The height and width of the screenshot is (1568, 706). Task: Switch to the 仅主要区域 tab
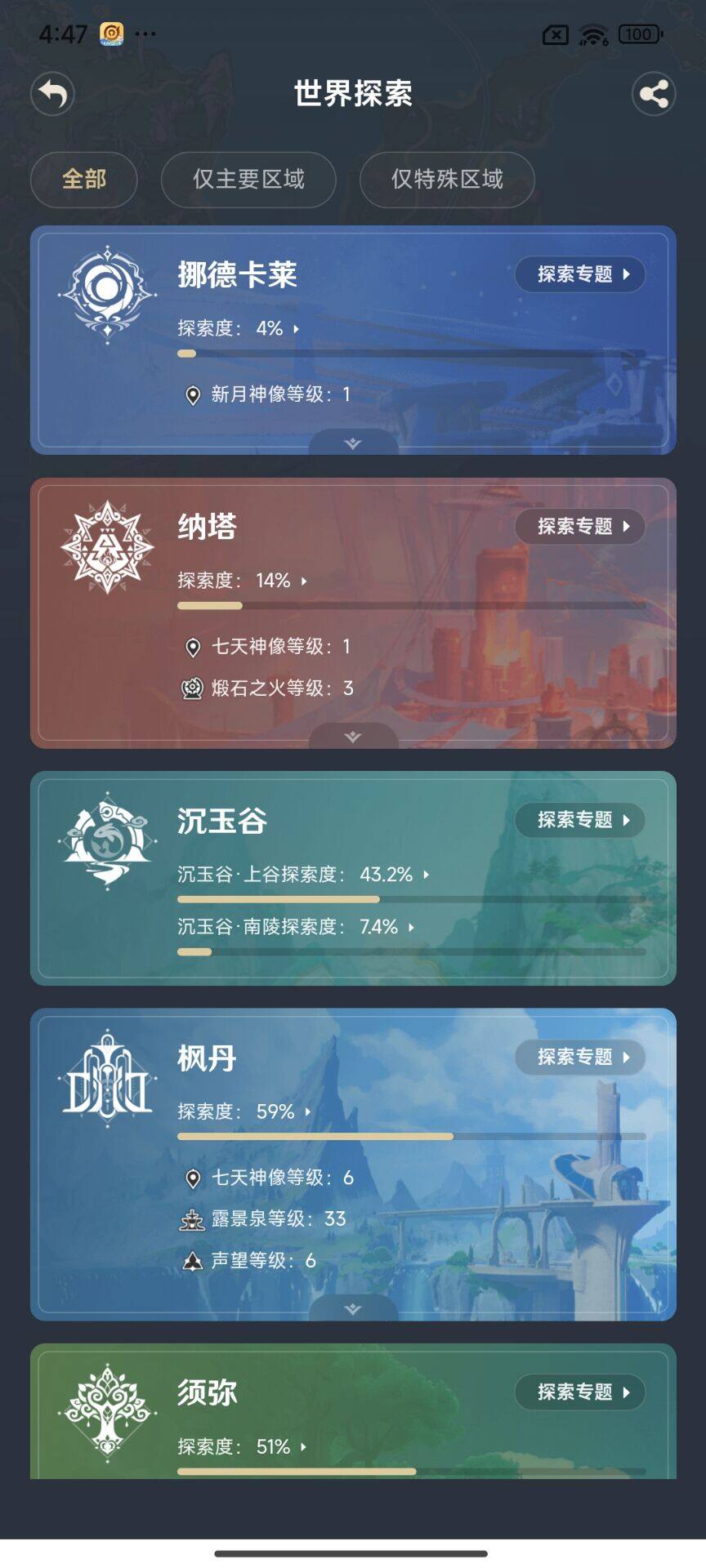point(248,180)
